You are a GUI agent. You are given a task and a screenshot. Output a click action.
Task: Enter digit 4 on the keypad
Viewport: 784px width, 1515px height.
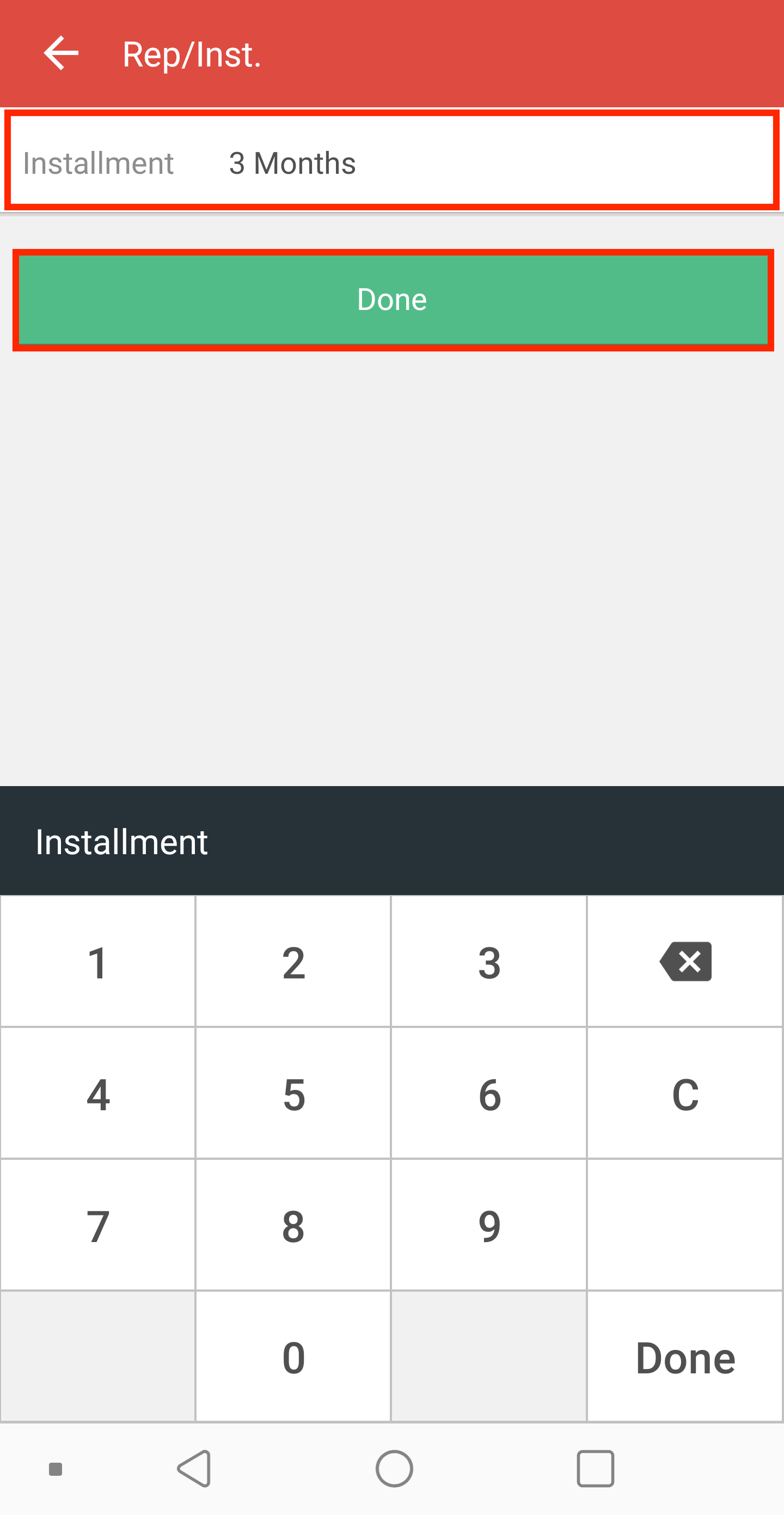coord(97,1094)
